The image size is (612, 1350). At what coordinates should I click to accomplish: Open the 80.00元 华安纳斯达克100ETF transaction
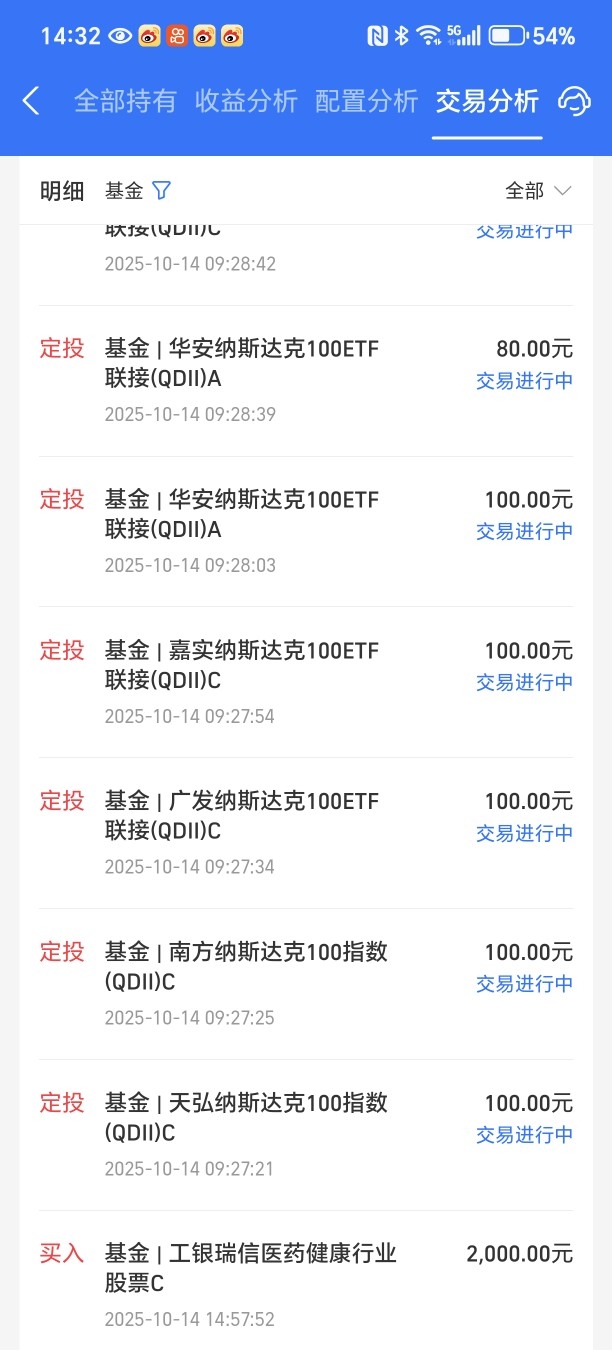point(306,380)
